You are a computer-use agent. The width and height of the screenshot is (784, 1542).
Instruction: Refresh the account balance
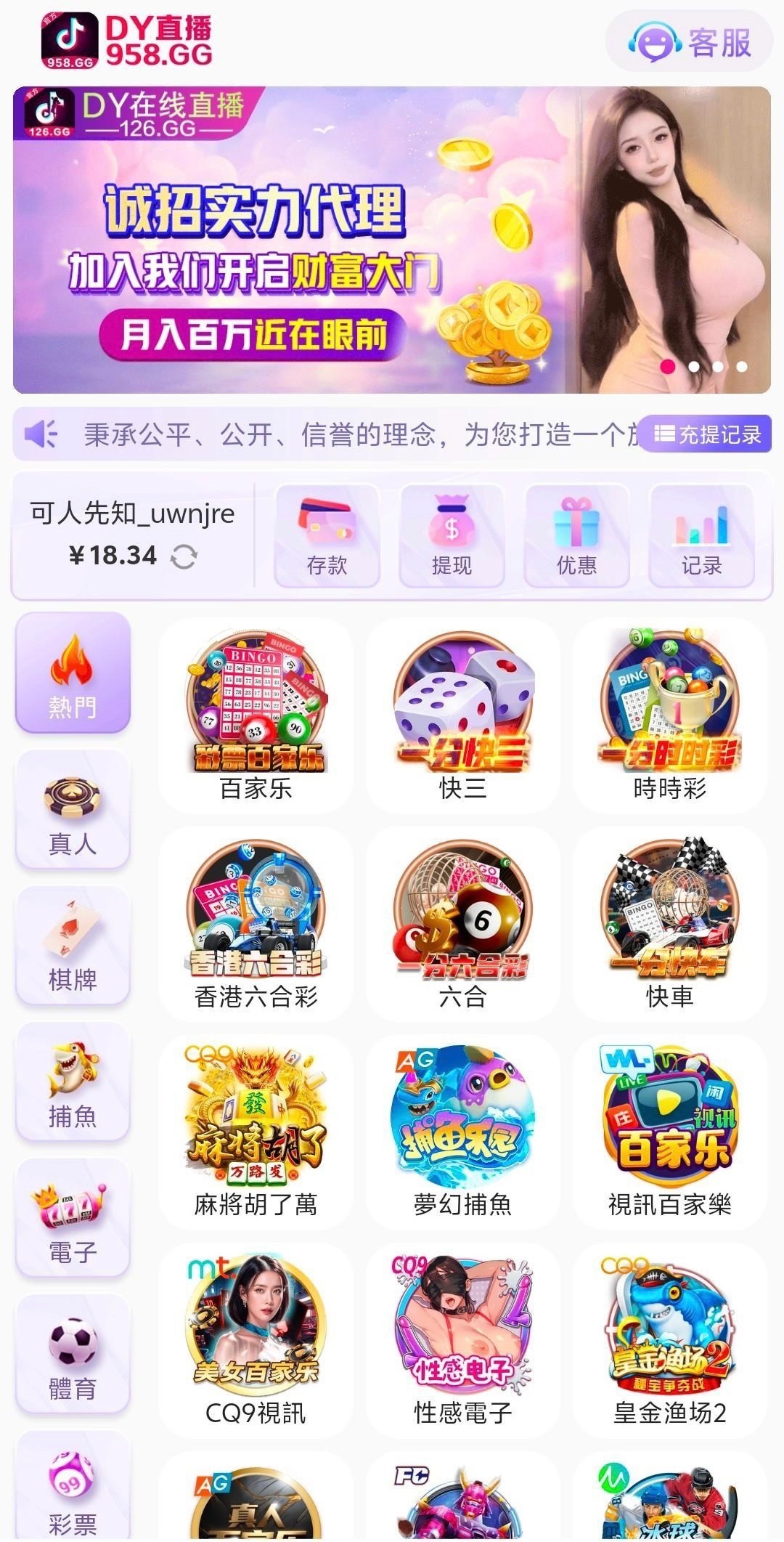(x=184, y=557)
